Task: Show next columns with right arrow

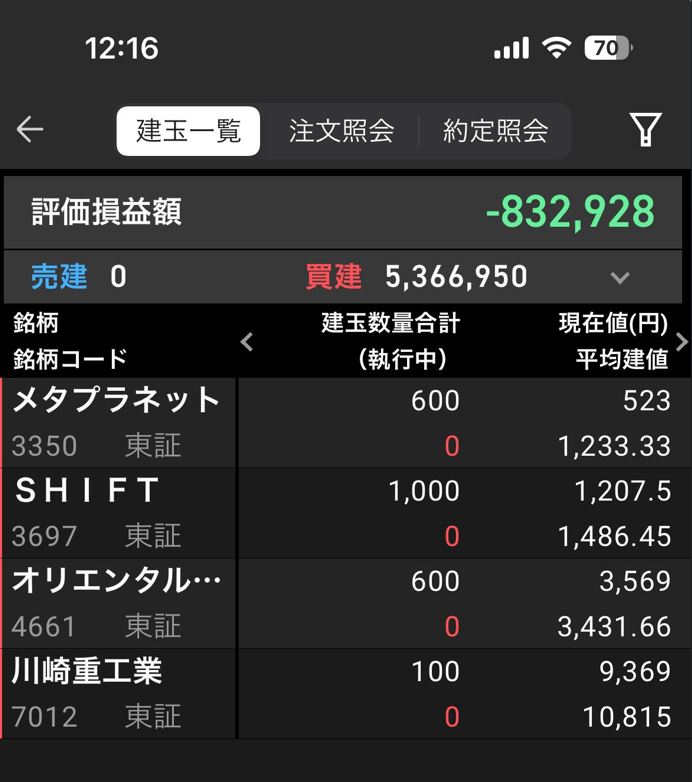Action: [x=681, y=342]
